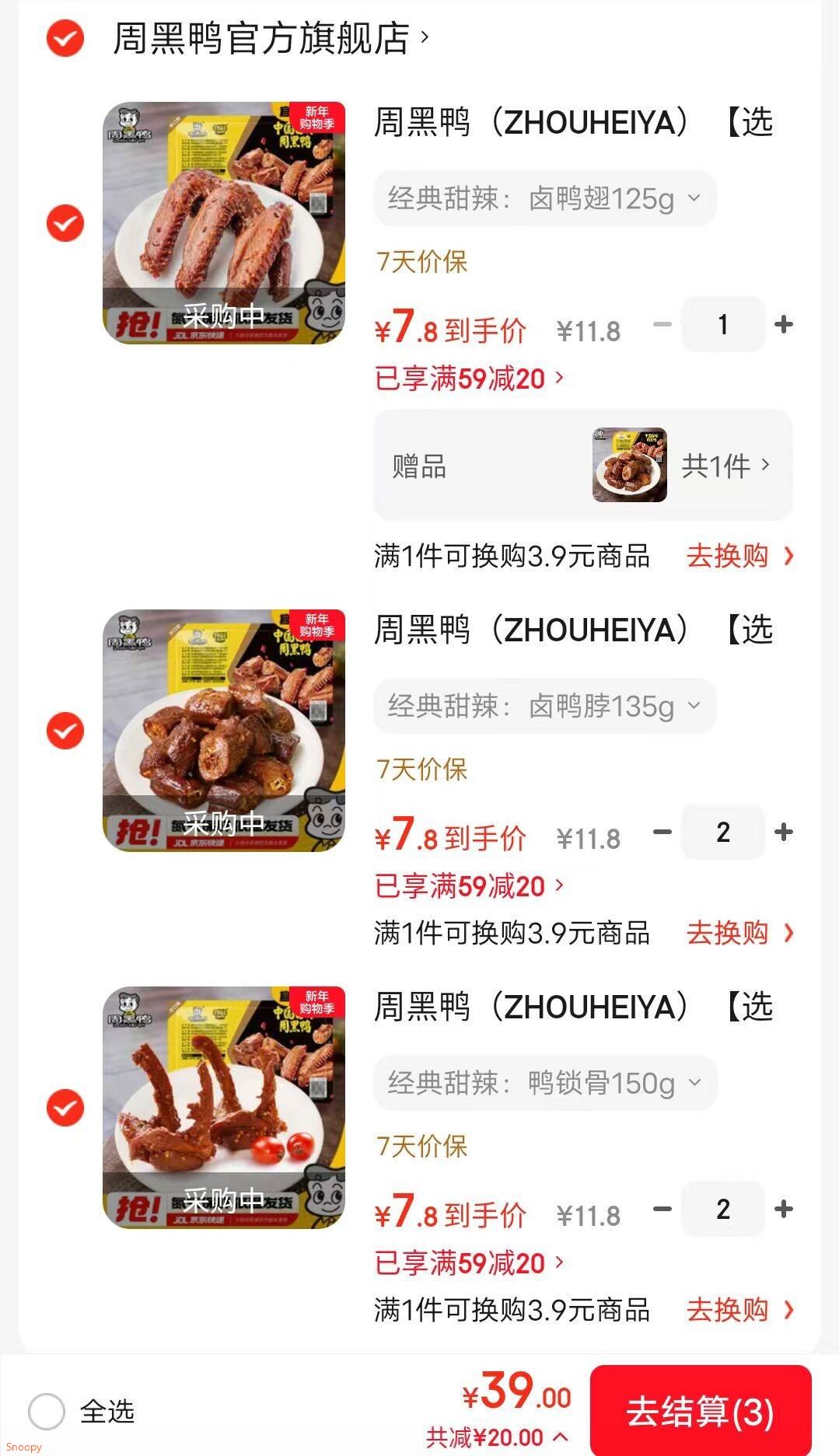Viewport: 839px width, 1456px height.
Task: Uncheck the 周黑鸭官方旗舰店 store checkbox
Action: 65,37
